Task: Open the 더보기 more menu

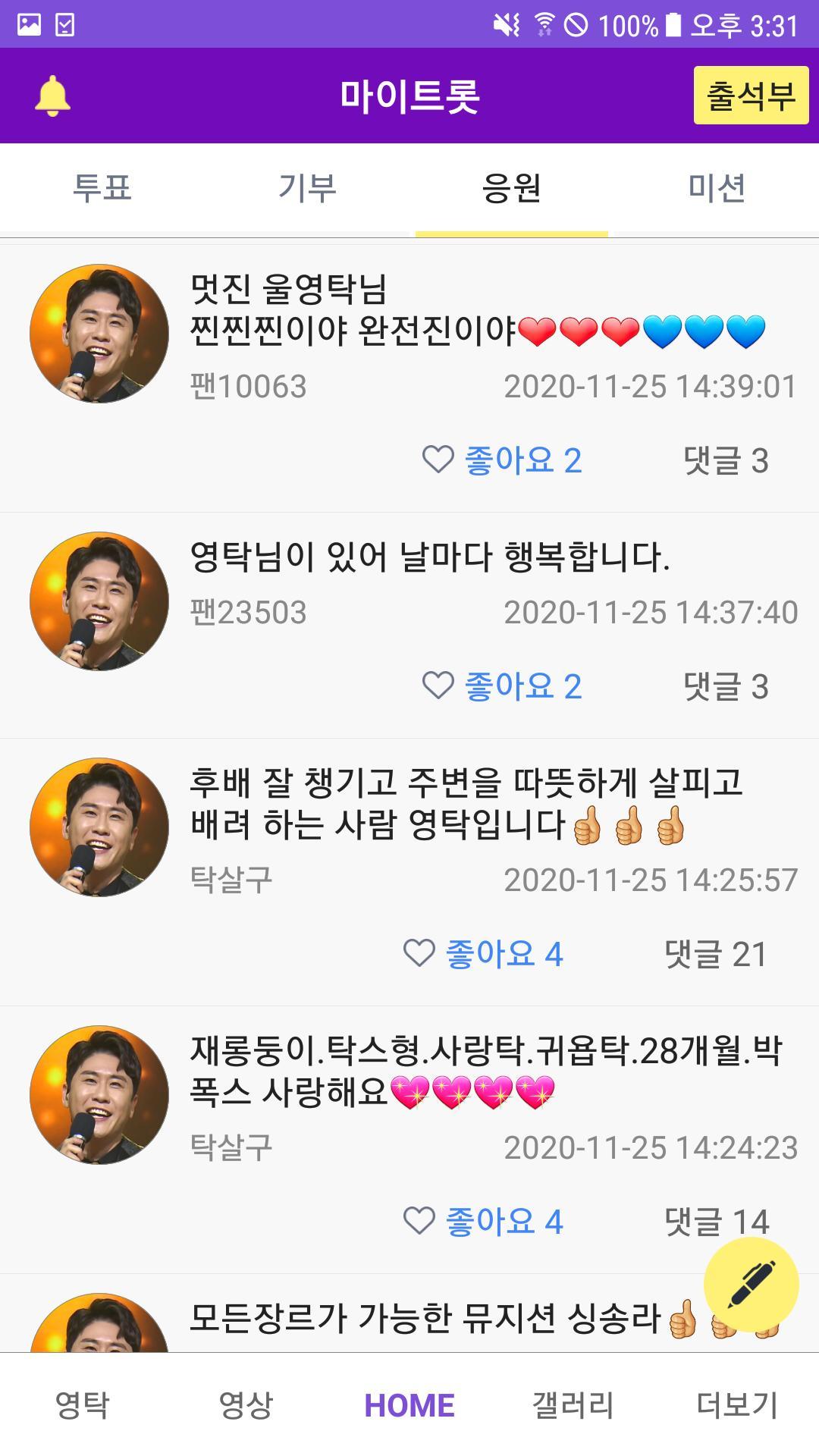Action: point(737,1405)
